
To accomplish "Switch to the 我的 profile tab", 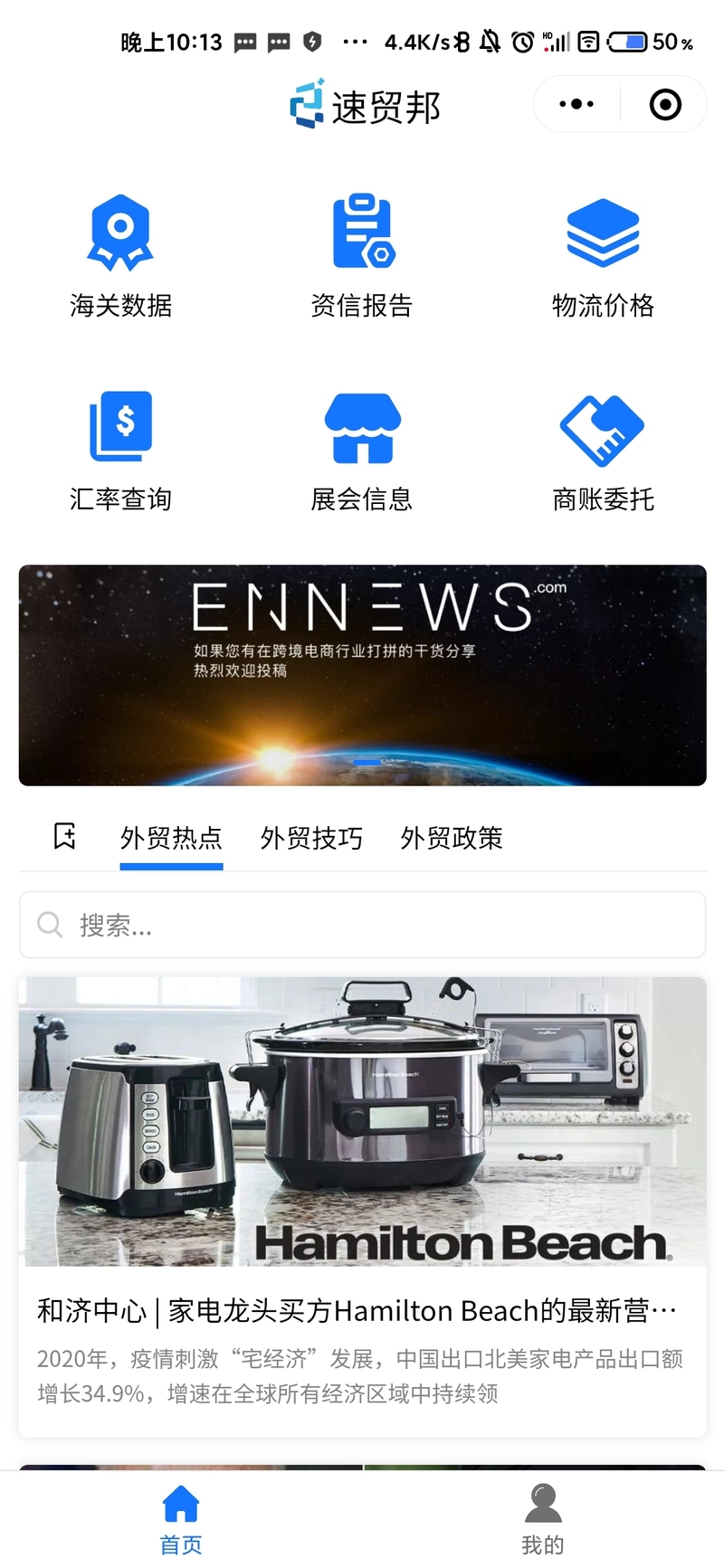I will tap(543, 1520).
